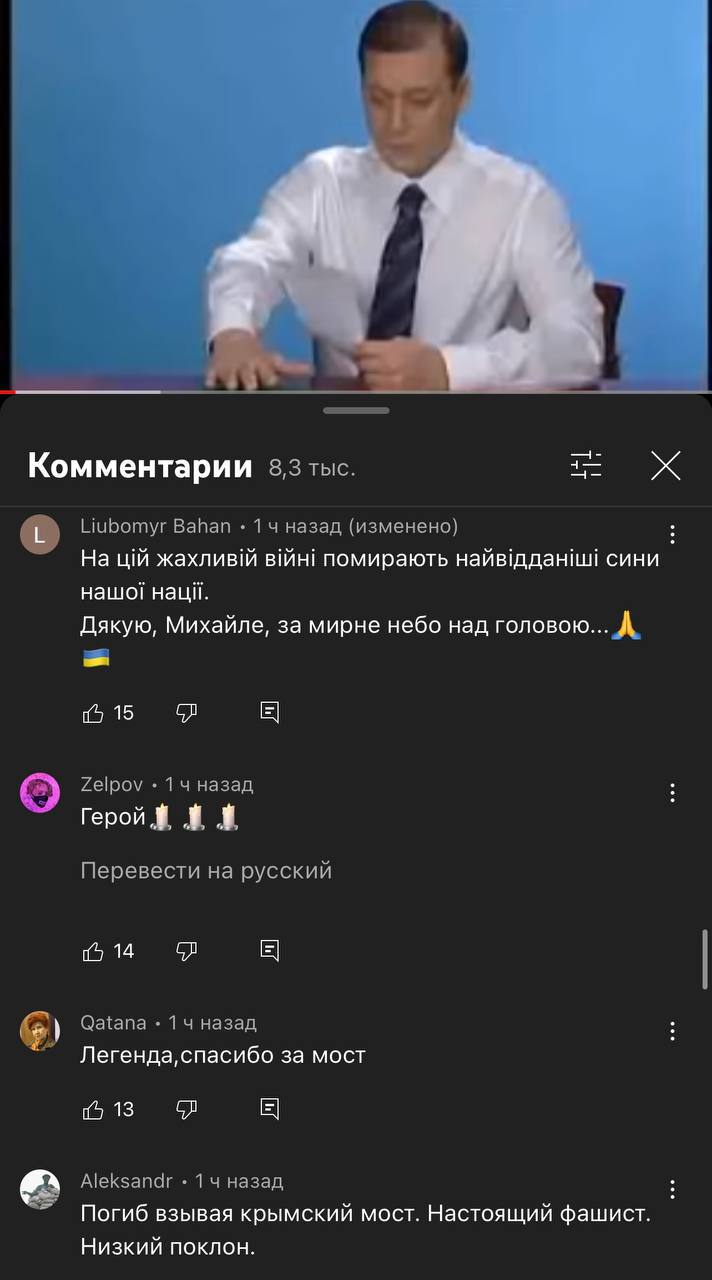The height and width of the screenshot is (1280, 712).
Task: Translate Zelpov's comment to Russian
Action: coord(206,871)
